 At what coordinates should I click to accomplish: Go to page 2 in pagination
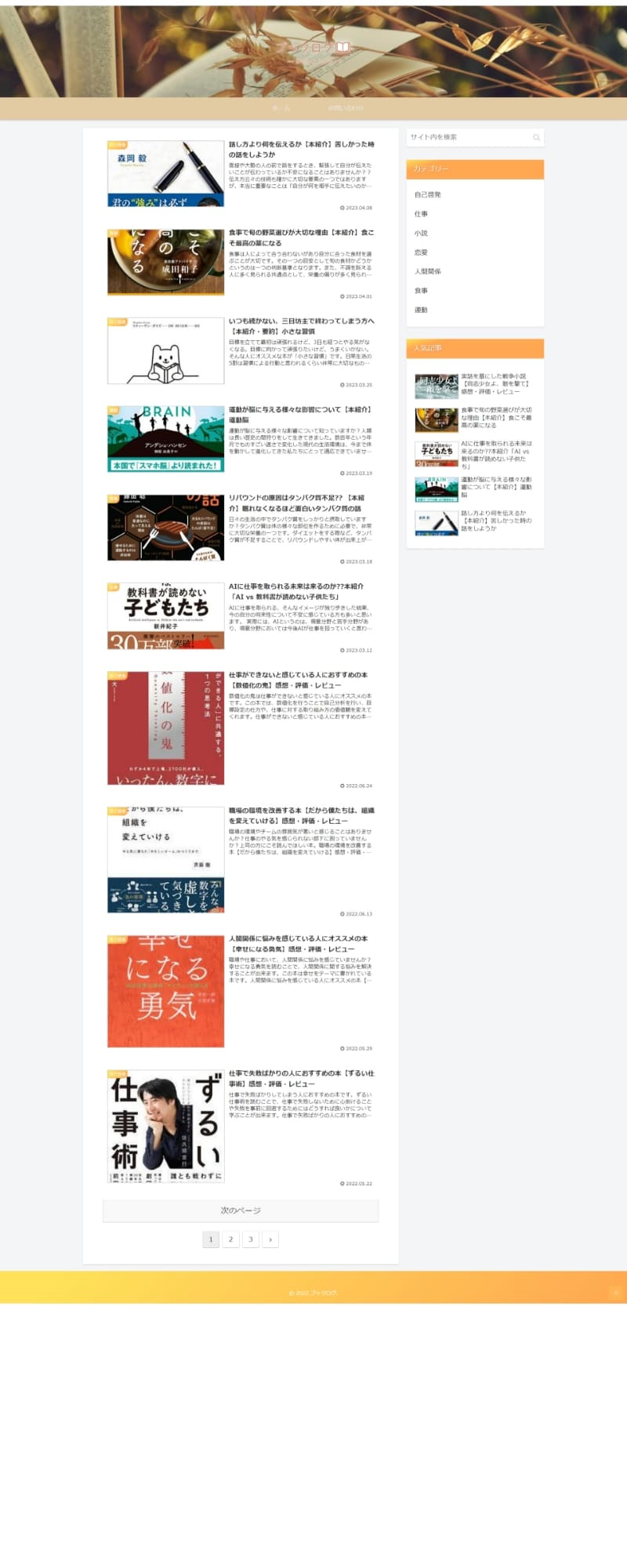tap(230, 1240)
